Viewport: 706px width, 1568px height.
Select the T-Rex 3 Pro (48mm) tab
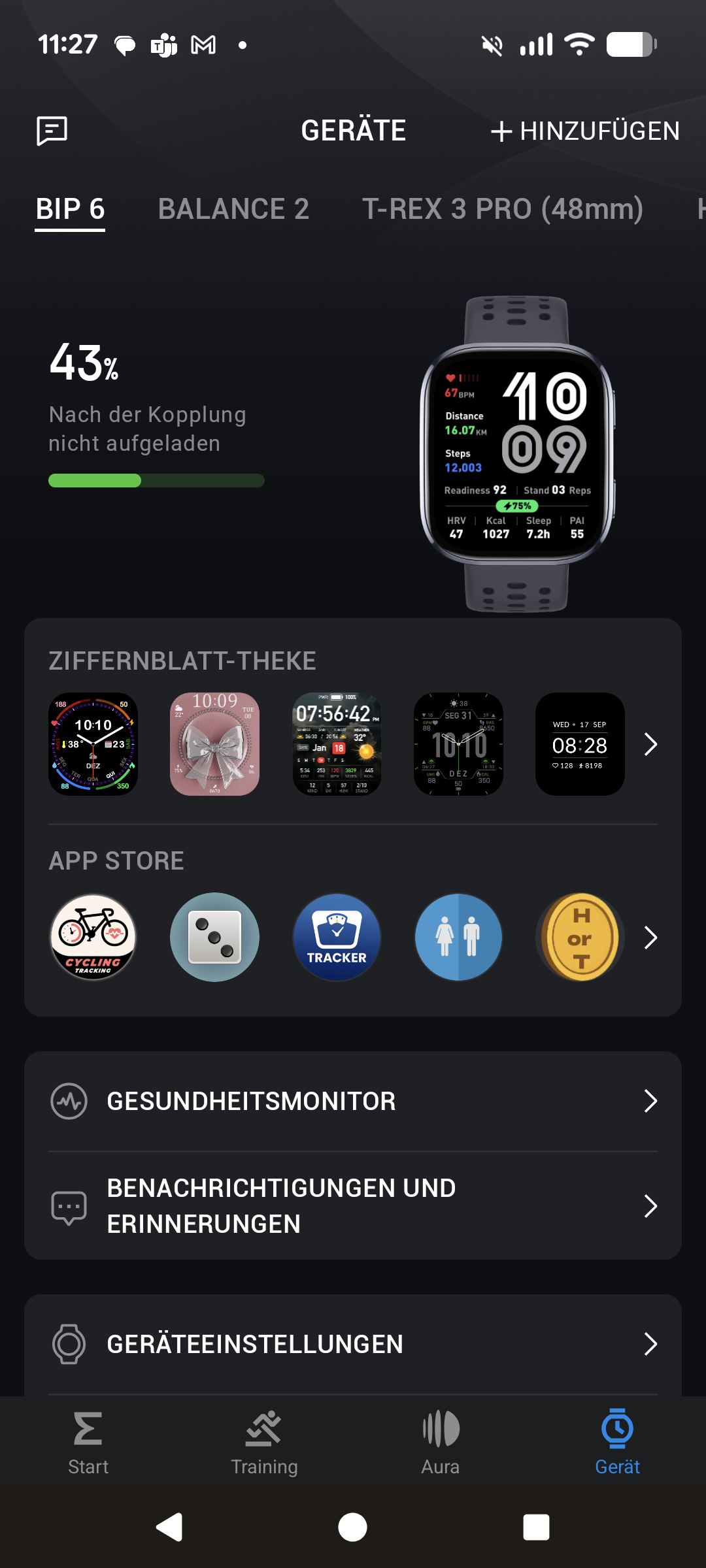pos(502,209)
